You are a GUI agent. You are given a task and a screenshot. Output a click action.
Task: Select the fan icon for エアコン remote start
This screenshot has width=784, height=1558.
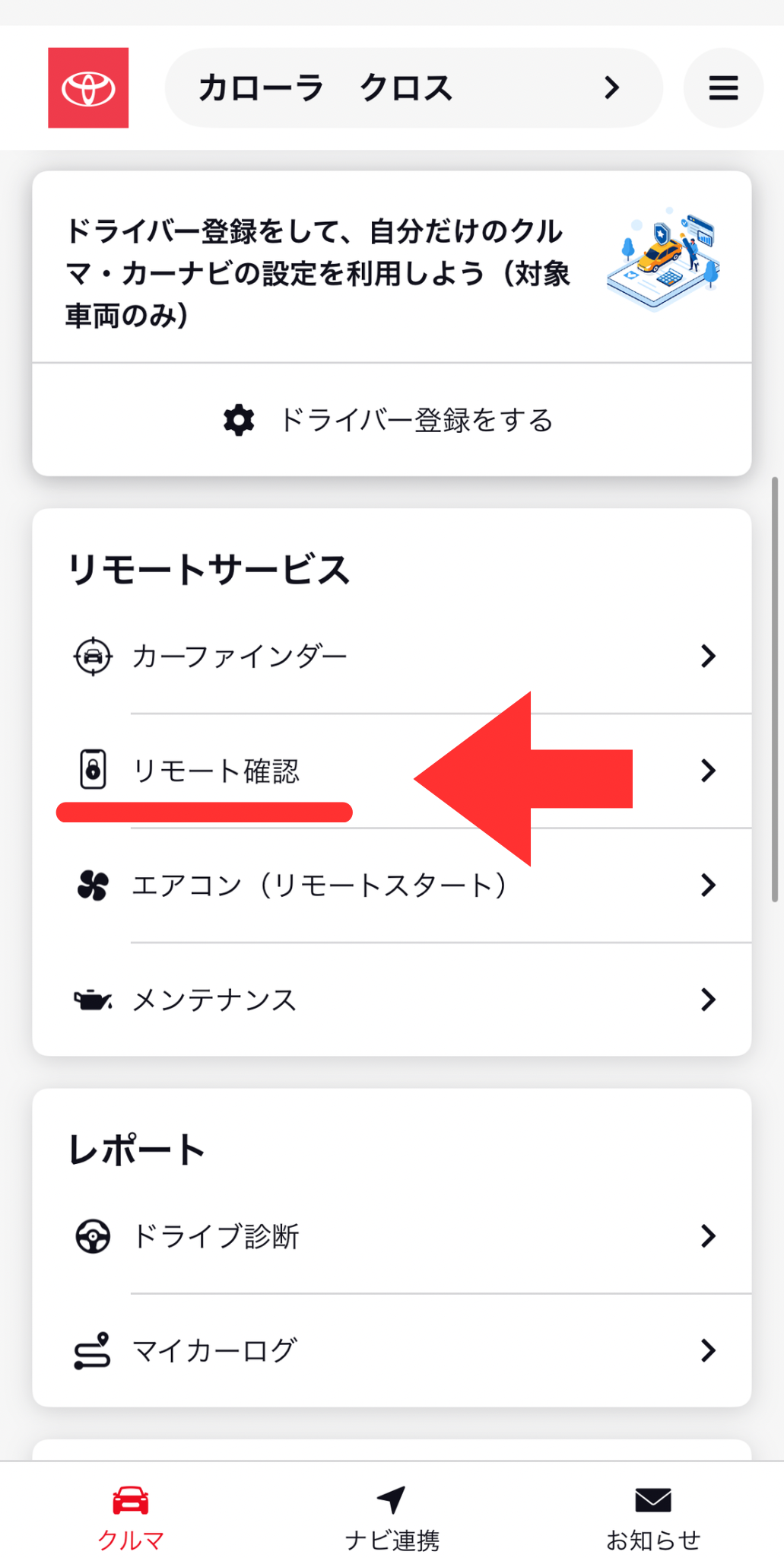(92, 885)
